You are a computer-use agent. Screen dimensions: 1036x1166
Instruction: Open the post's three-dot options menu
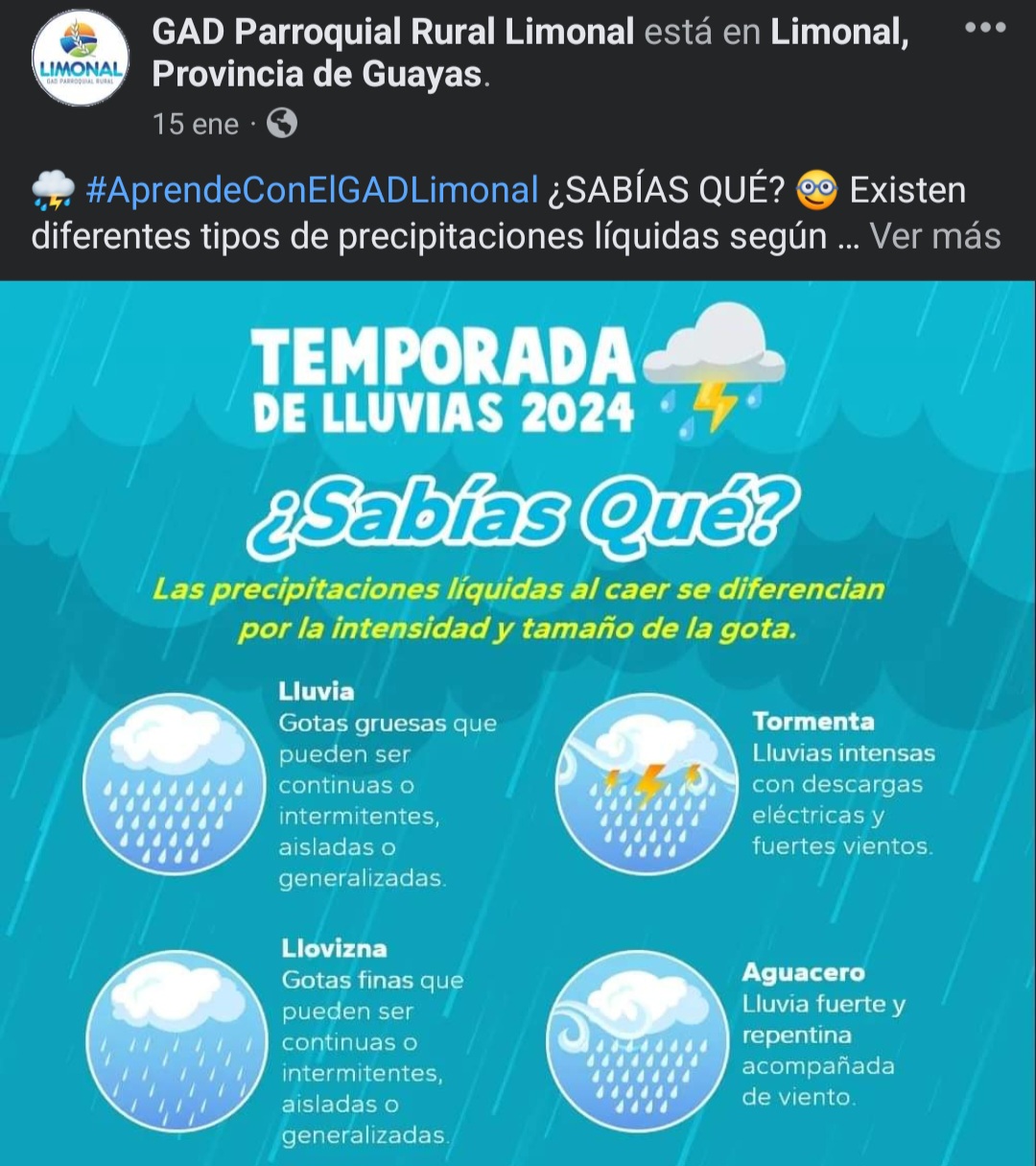[x=985, y=28]
